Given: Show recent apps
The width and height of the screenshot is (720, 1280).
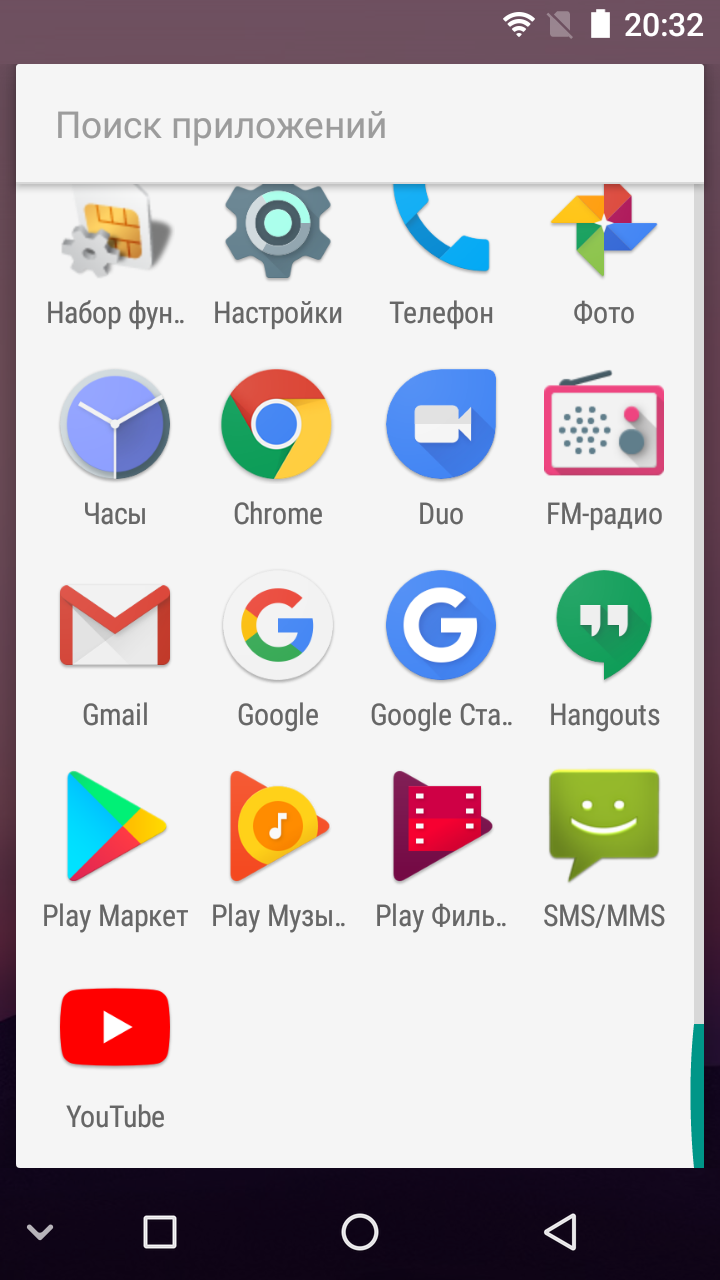Looking at the screenshot, I should 160,1232.
